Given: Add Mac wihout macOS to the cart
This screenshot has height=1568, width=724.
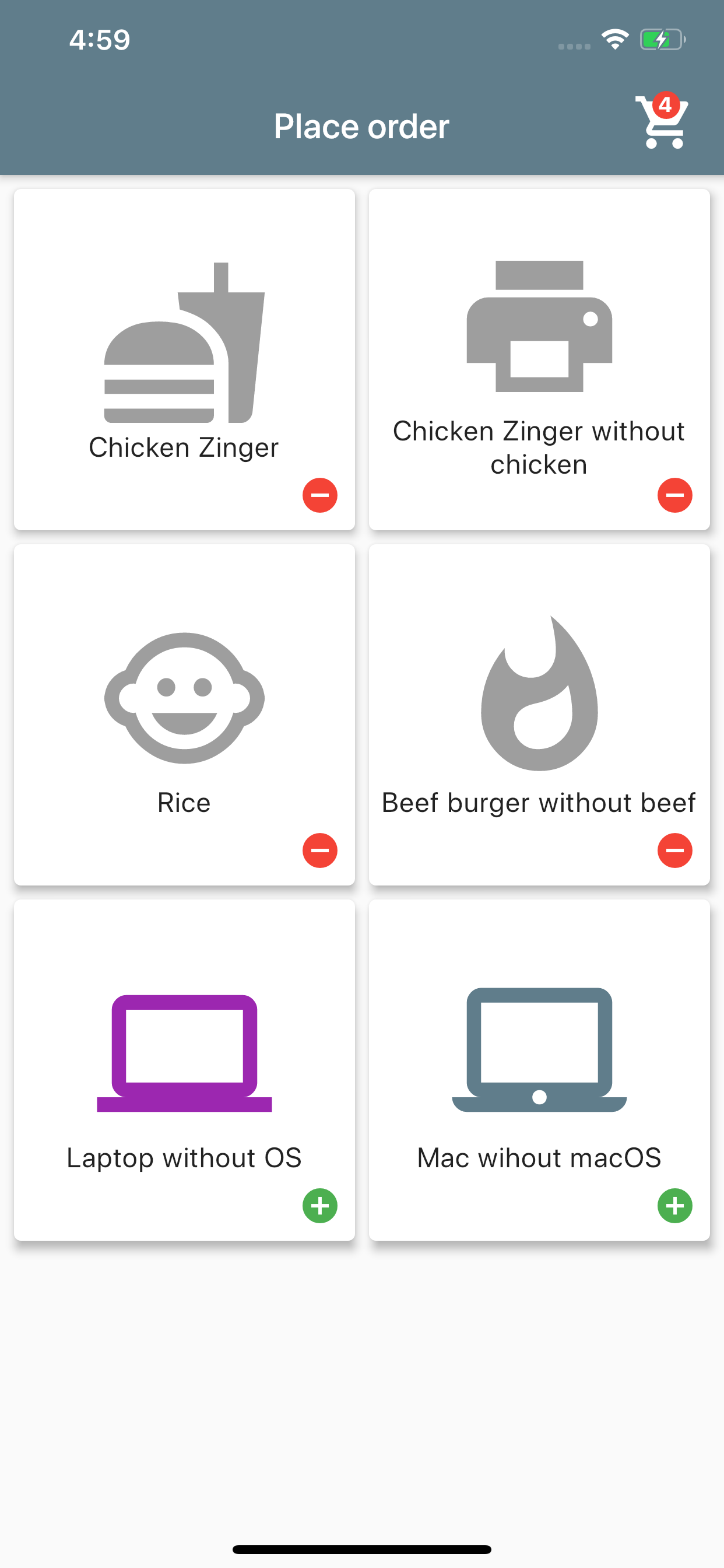Looking at the screenshot, I should (674, 1205).
